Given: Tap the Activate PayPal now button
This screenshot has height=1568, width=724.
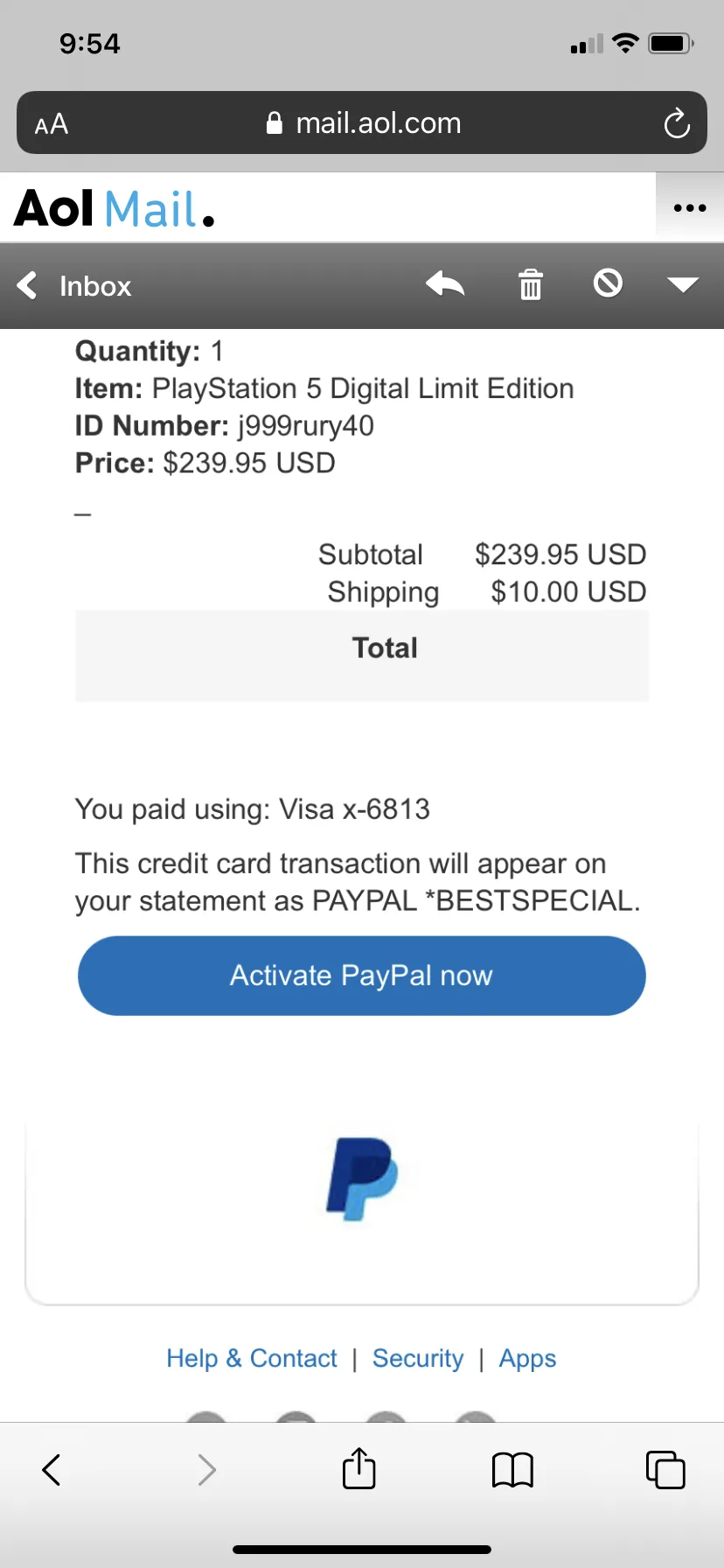Looking at the screenshot, I should [362, 976].
